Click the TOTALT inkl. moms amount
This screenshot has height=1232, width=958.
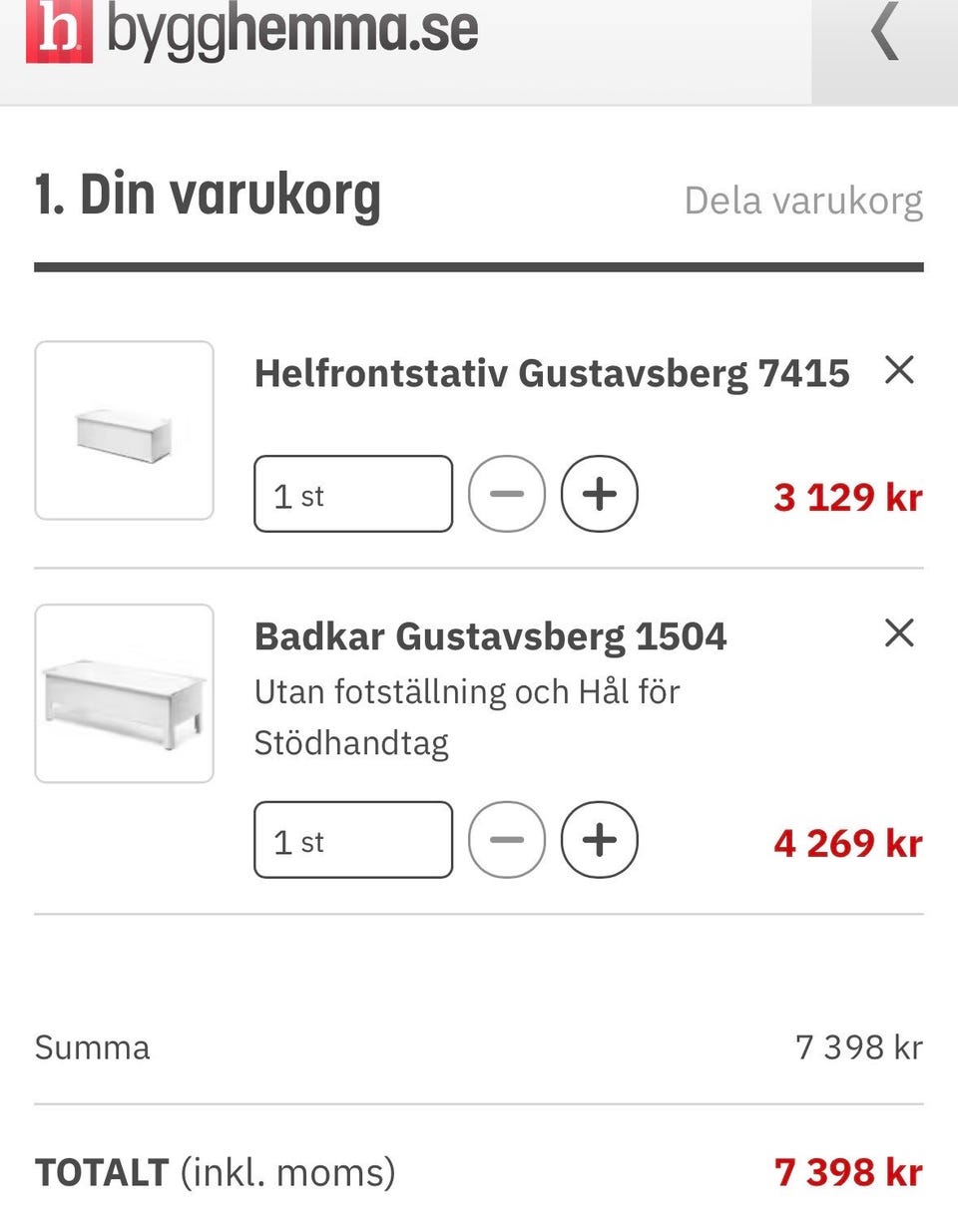[x=848, y=1172]
